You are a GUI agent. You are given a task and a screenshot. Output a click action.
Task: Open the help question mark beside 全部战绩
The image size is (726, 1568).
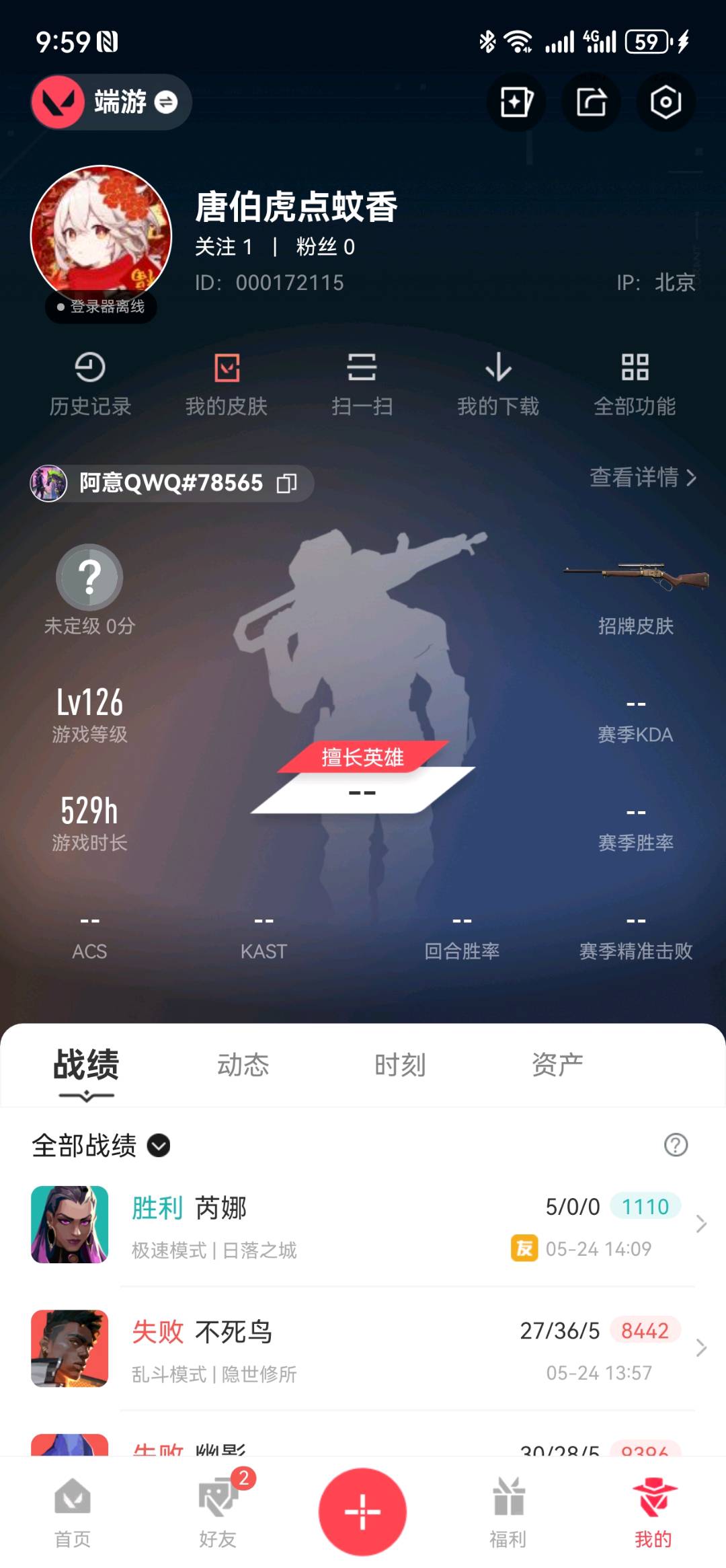676,1144
